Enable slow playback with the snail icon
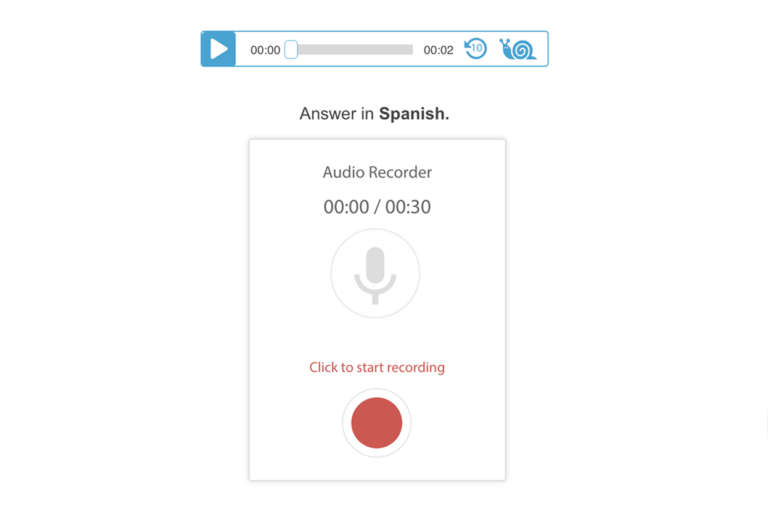768x511 pixels. pyautogui.click(x=518, y=49)
